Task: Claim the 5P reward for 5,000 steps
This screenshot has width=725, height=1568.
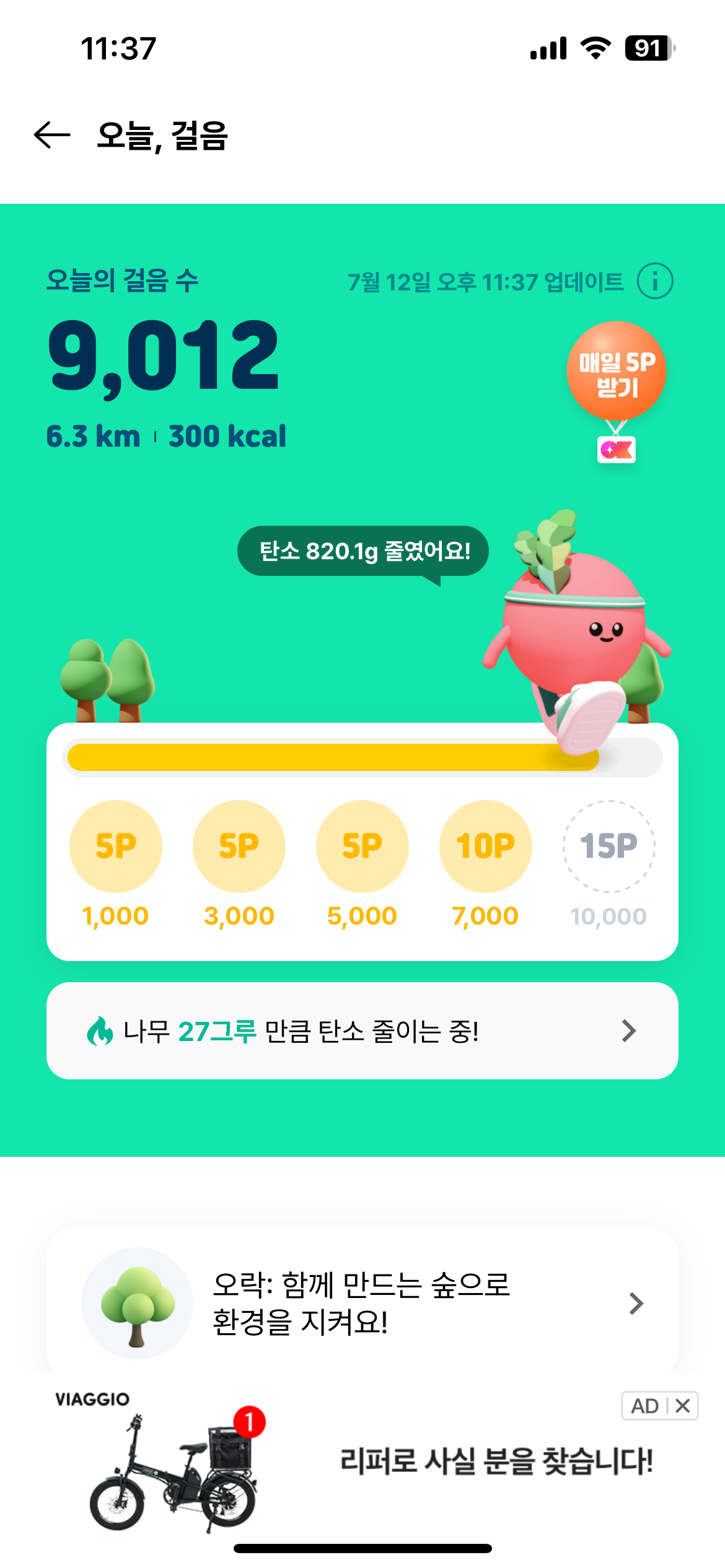Action: click(362, 846)
